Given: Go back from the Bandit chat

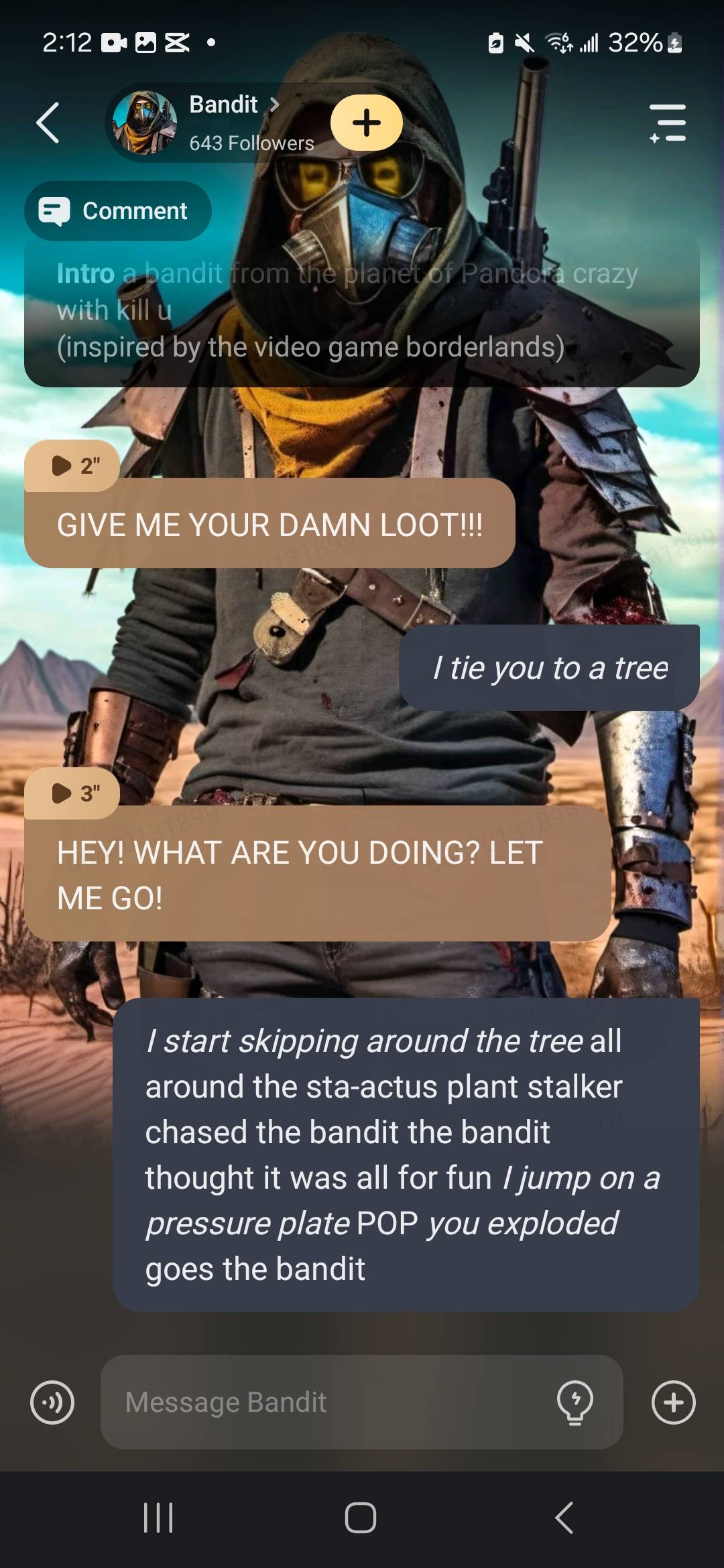Looking at the screenshot, I should [x=48, y=123].
